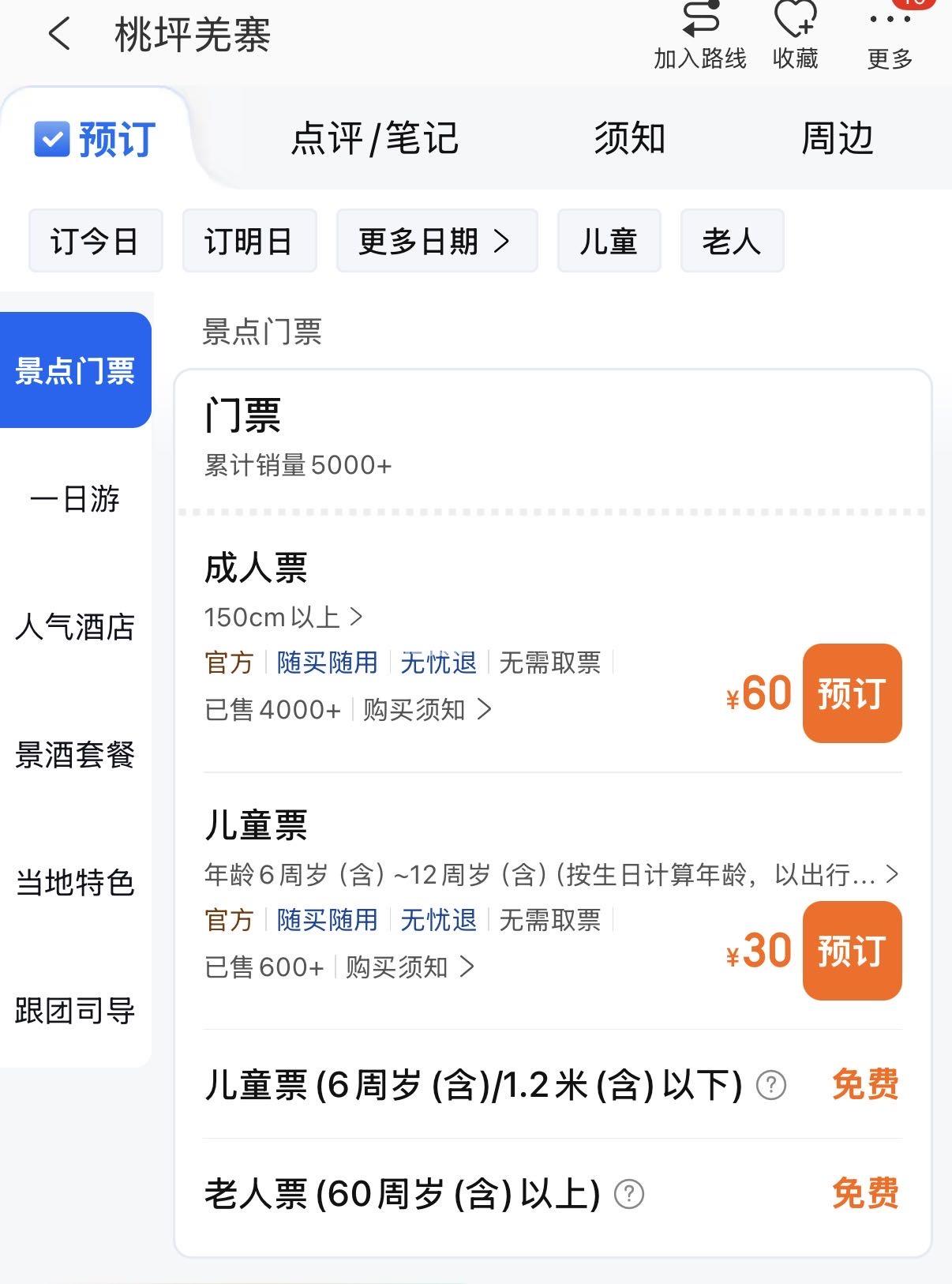Switch to the 点评/笔记 tab
Screen dimensions: 952x1284
375,139
